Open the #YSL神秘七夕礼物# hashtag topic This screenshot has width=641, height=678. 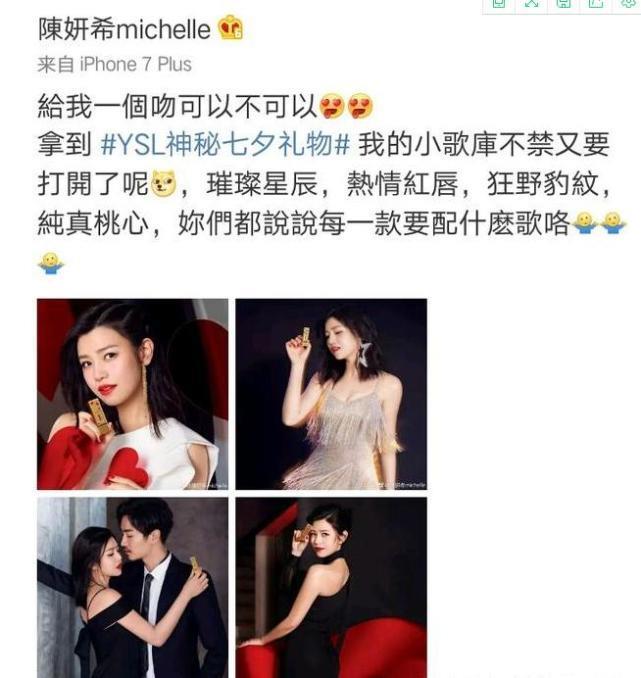point(225,143)
